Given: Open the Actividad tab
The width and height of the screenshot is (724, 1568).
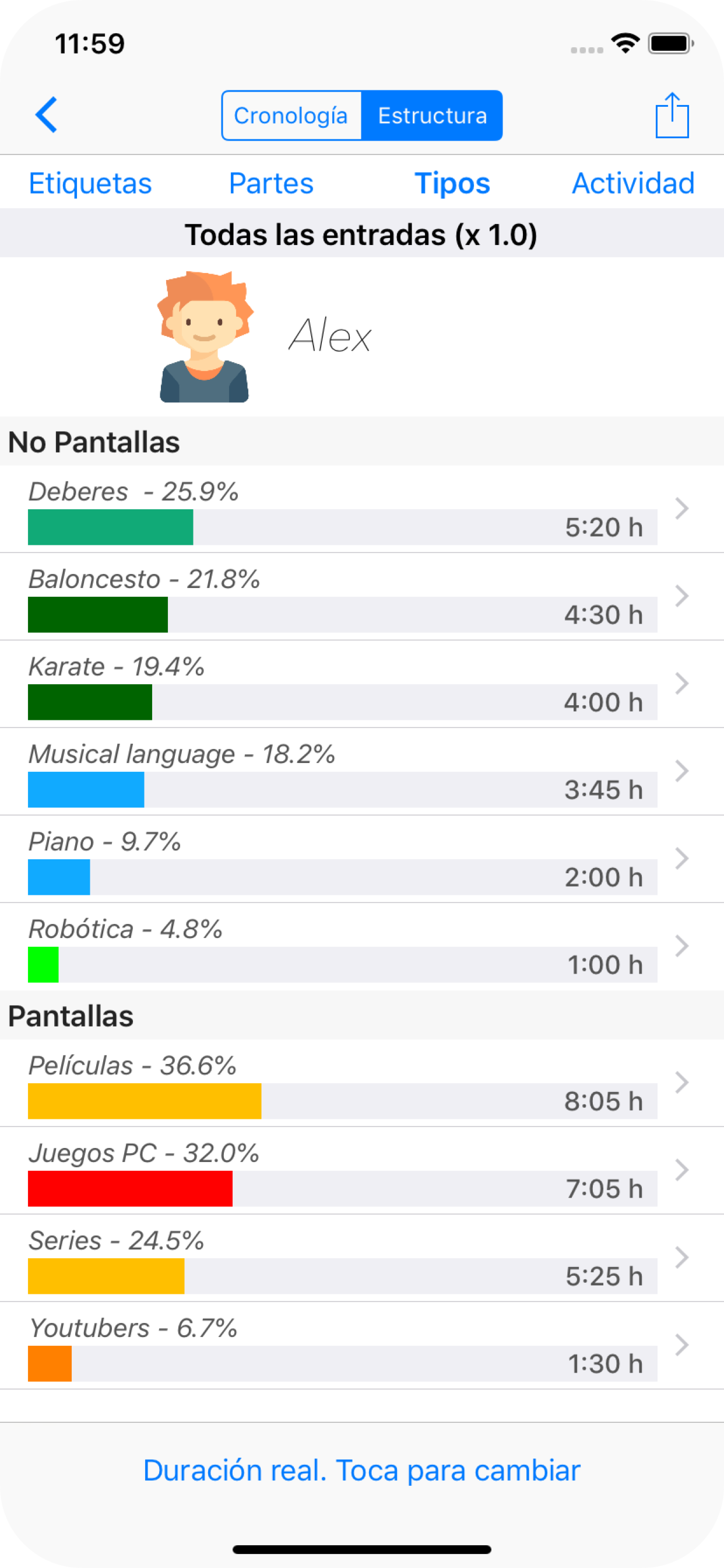Looking at the screenshot, I should pyautogui.click(x=633, y=183).
